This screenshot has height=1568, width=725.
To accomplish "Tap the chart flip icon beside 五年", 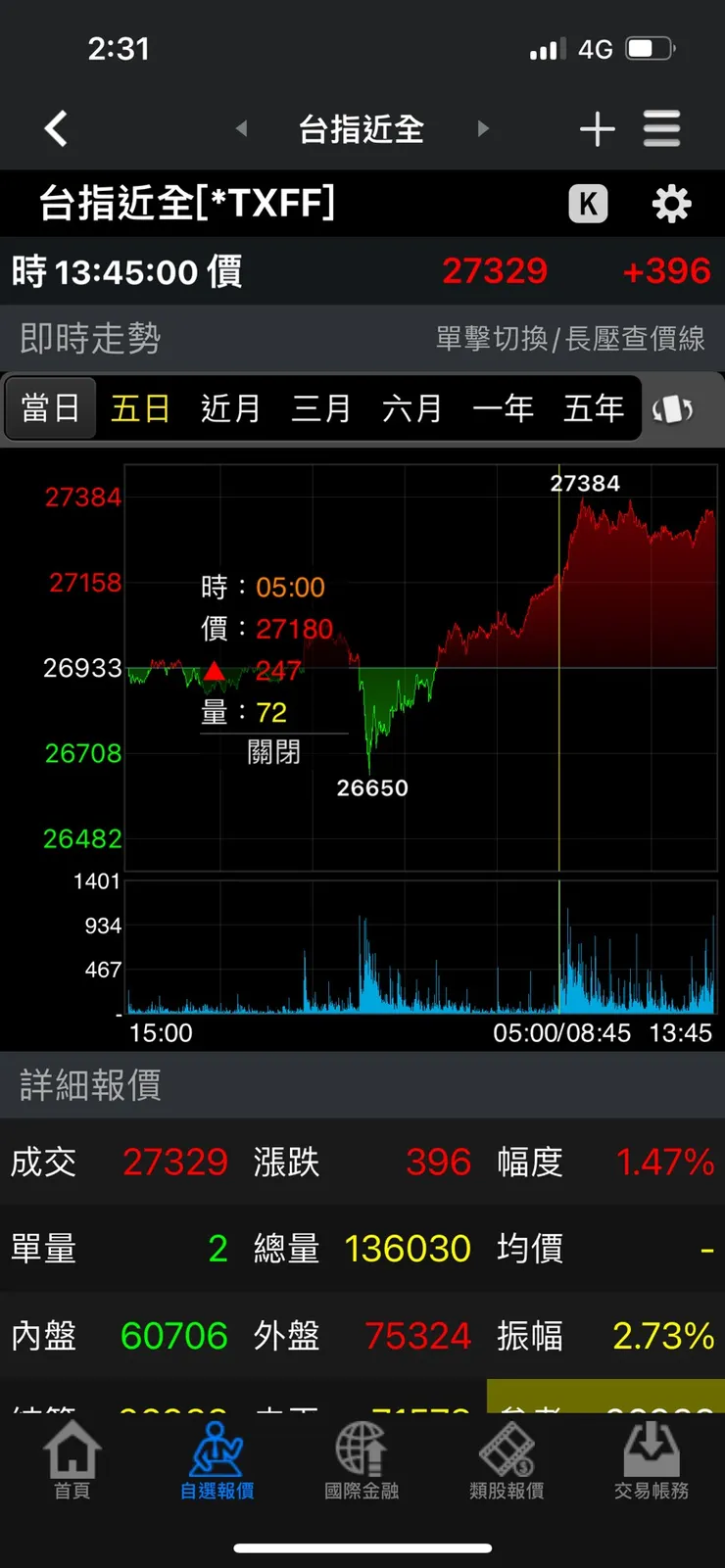I will pyautogui.click(x=672, y=408).
